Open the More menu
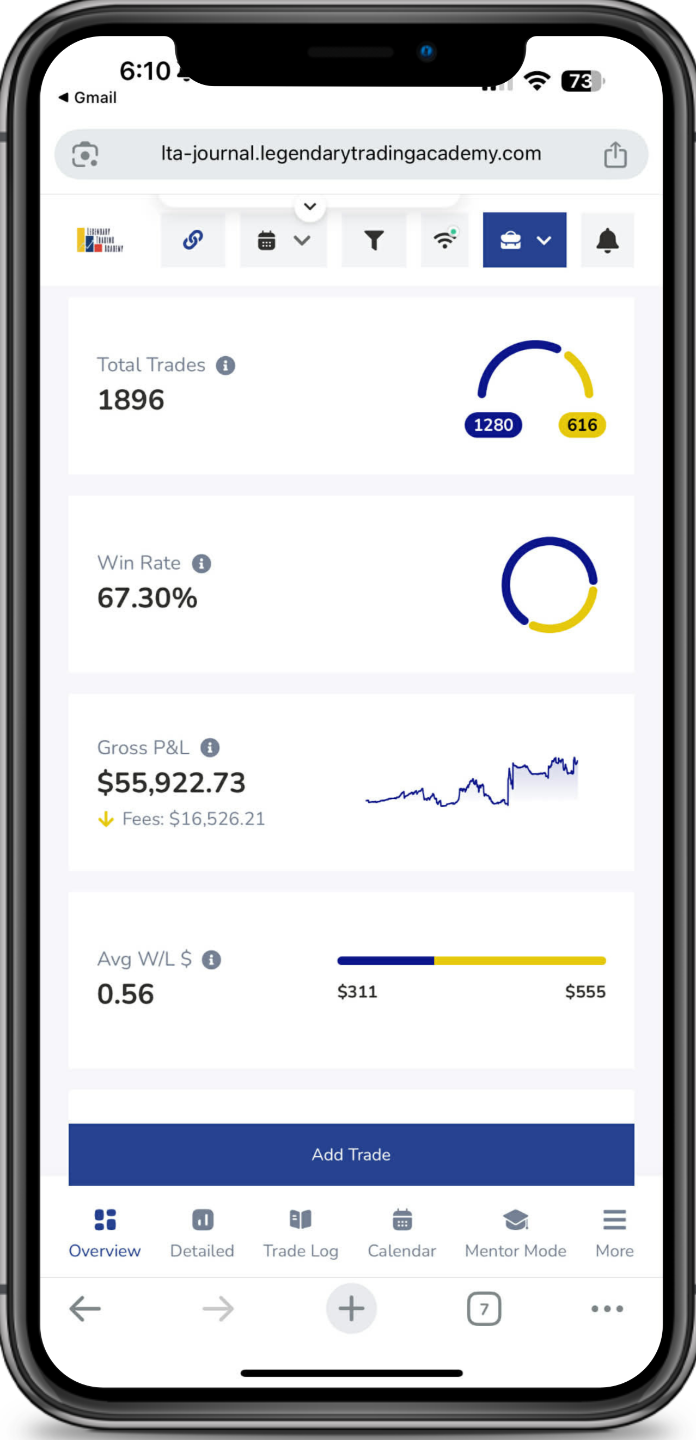Screen dimensions: 696x1440 (x=614, y=1234)
